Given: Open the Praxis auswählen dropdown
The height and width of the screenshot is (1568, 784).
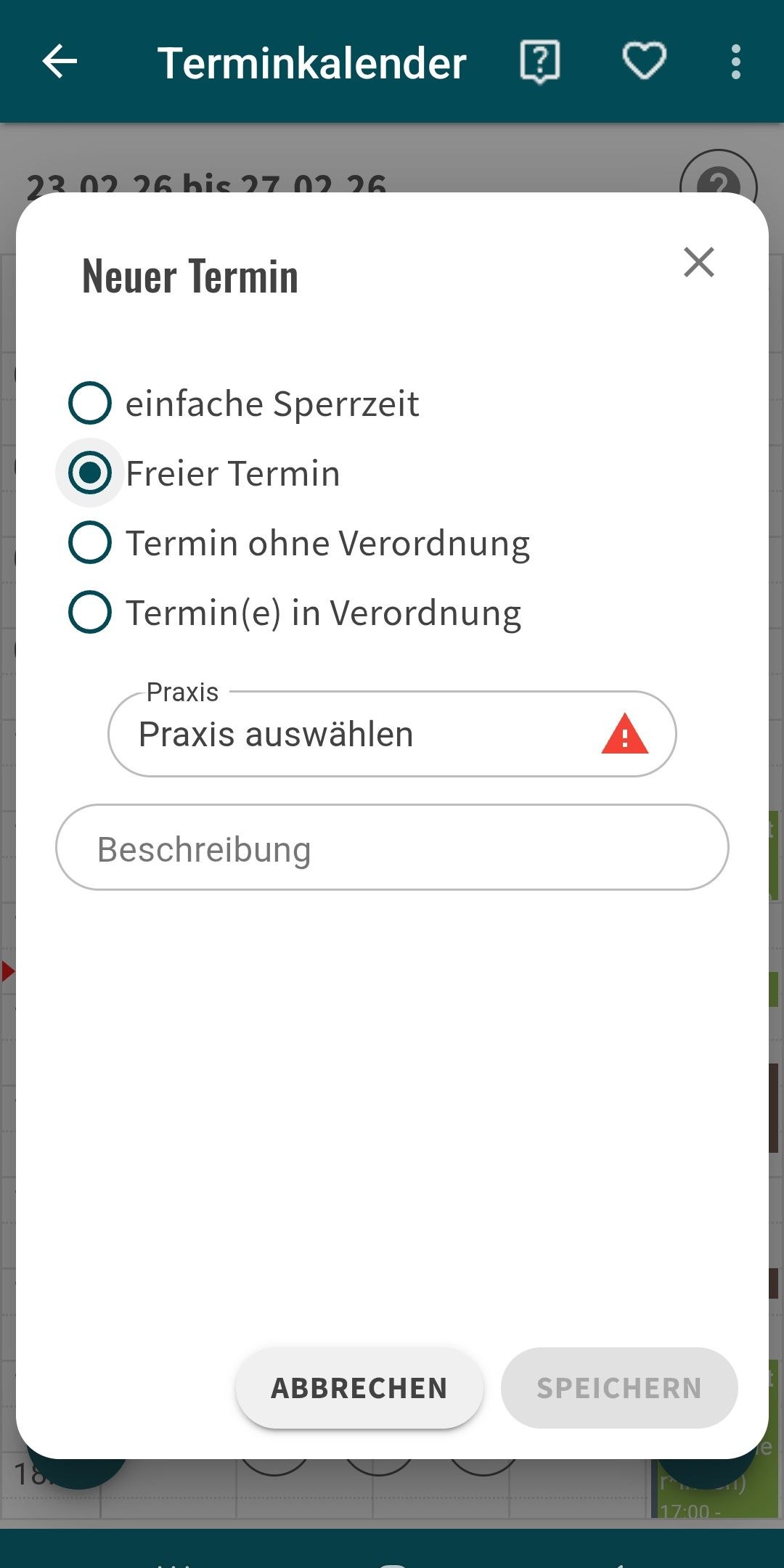Looking at the screenshot, I should [392, 734].
